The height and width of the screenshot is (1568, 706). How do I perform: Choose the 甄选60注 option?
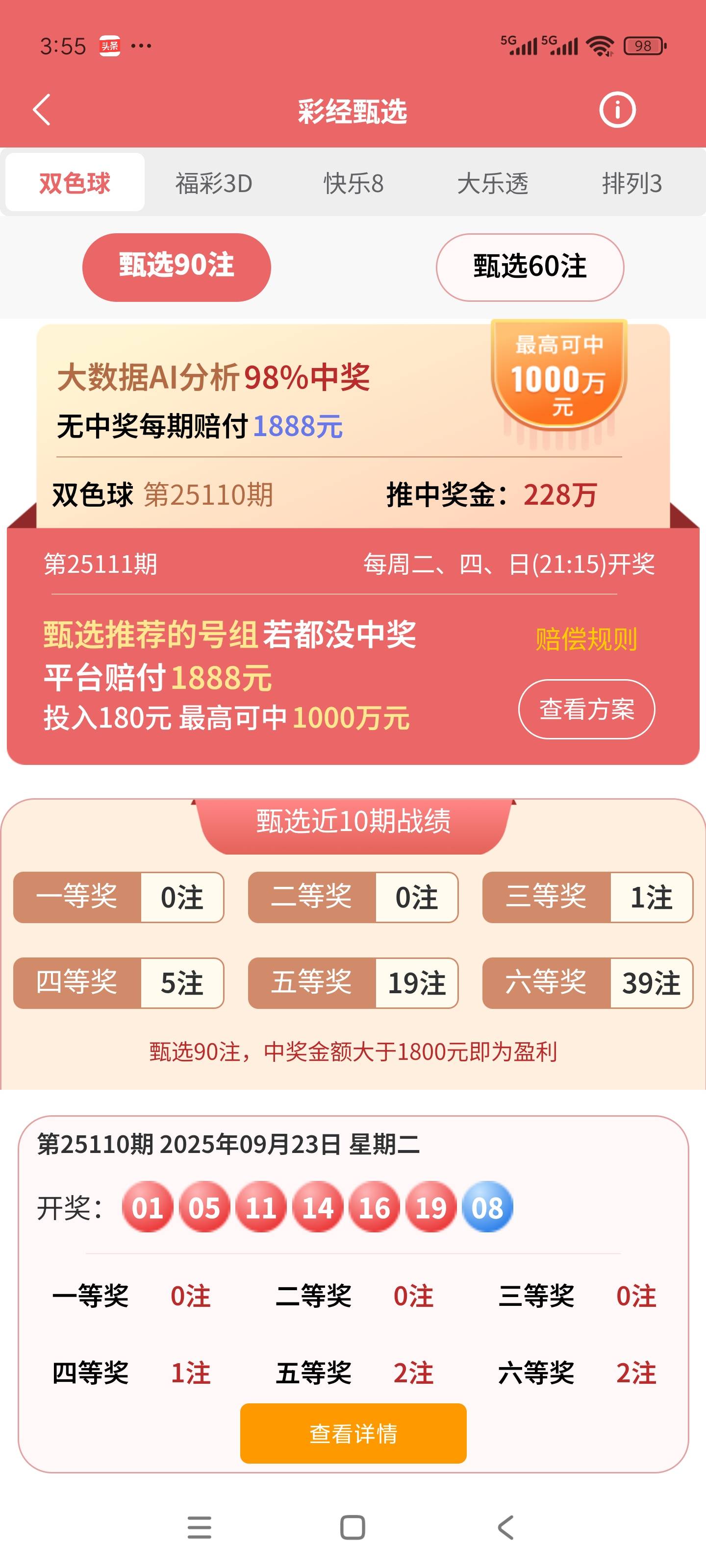click(529, 267)
